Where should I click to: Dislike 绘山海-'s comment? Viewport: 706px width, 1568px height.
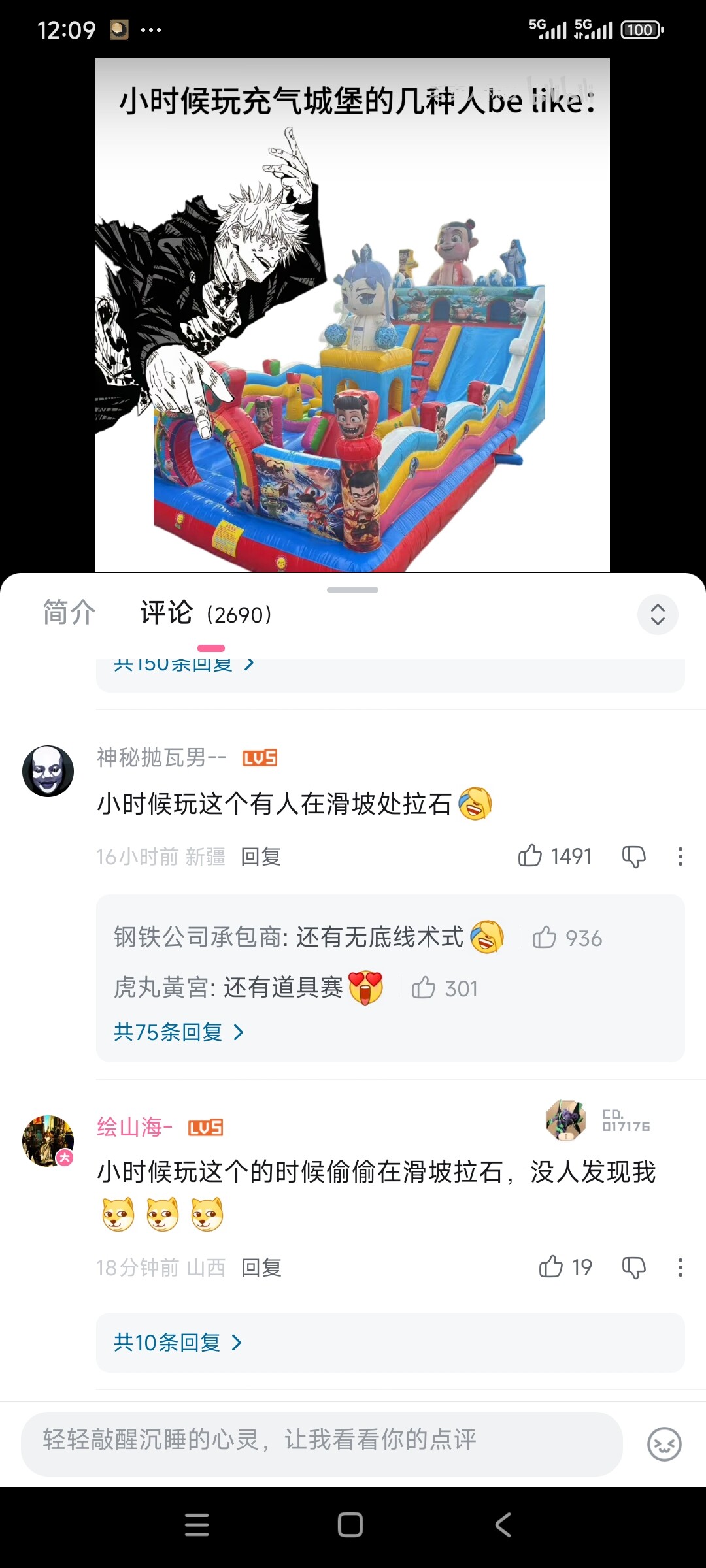[x=633, y=1267]
